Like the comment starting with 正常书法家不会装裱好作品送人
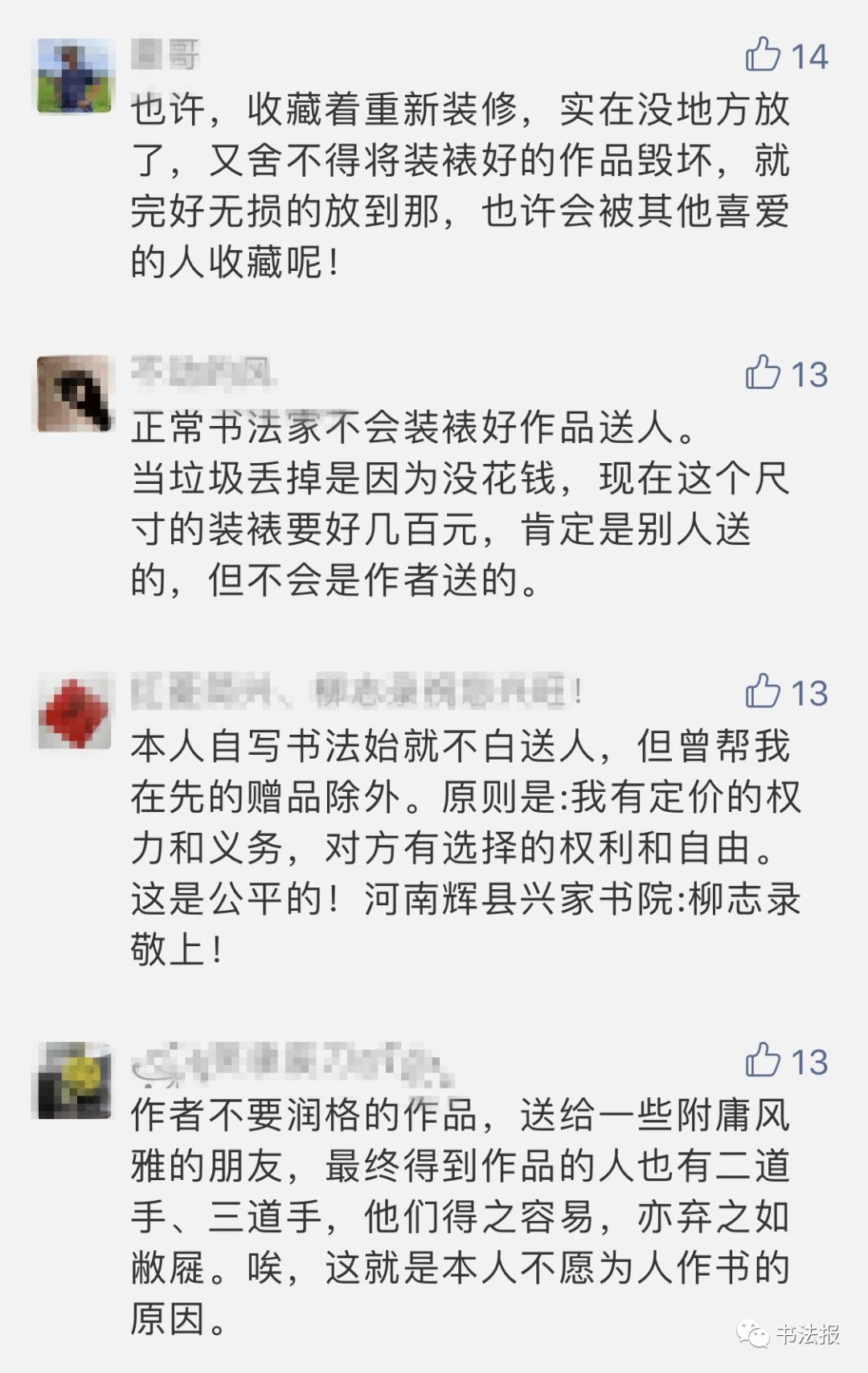Screen dimensions: 868x1373 (x=764, y=373)
